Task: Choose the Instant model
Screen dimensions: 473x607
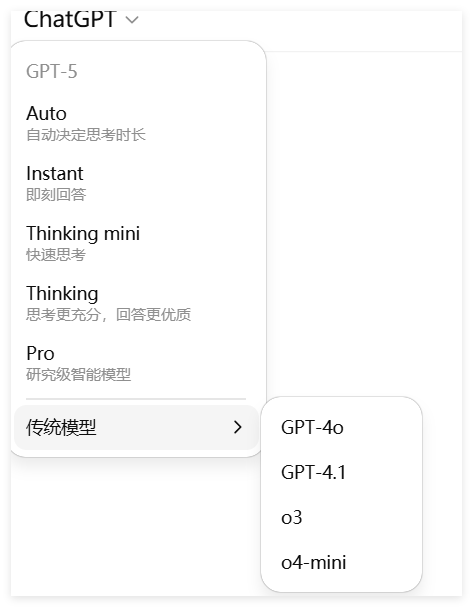Action: [x=136, y=183]
